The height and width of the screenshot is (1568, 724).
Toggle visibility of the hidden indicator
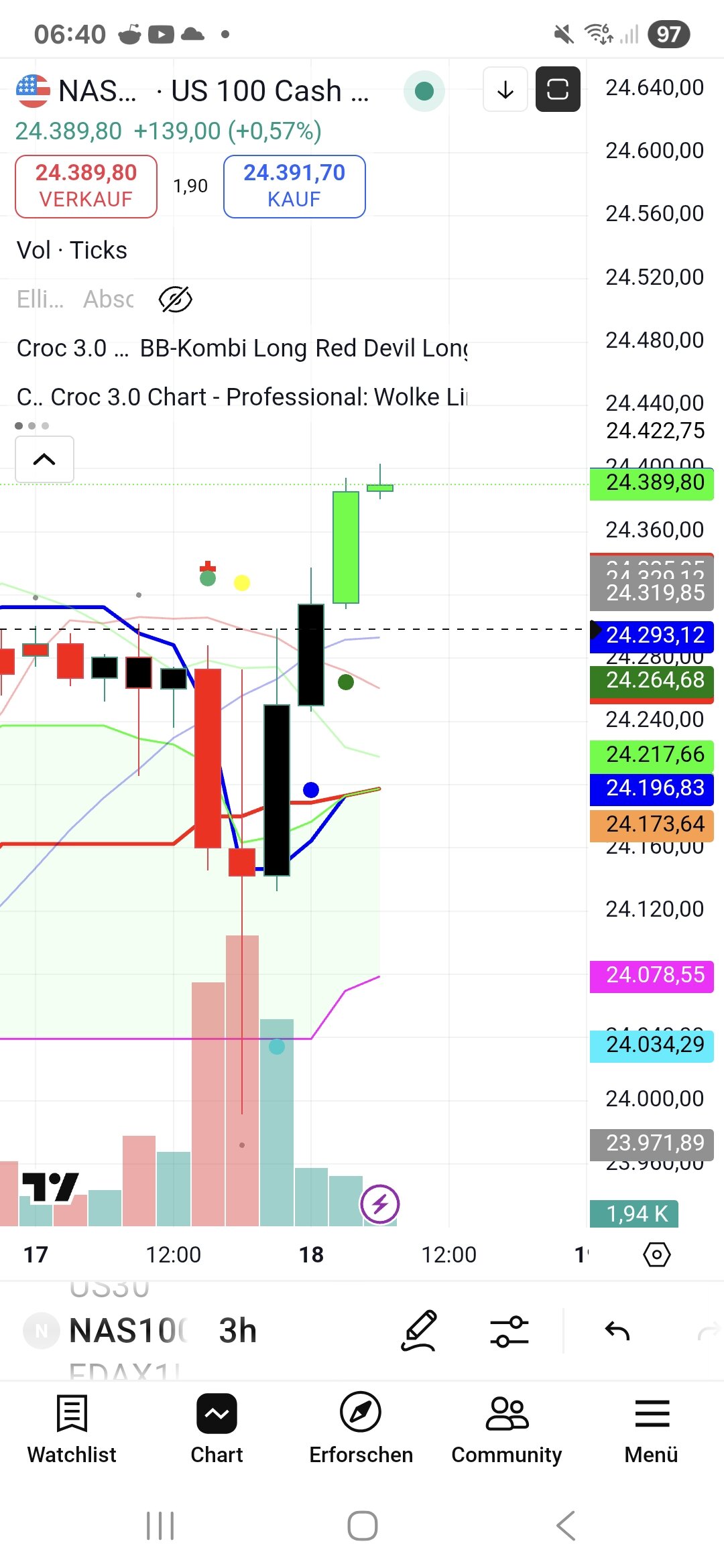pos(175,299)
